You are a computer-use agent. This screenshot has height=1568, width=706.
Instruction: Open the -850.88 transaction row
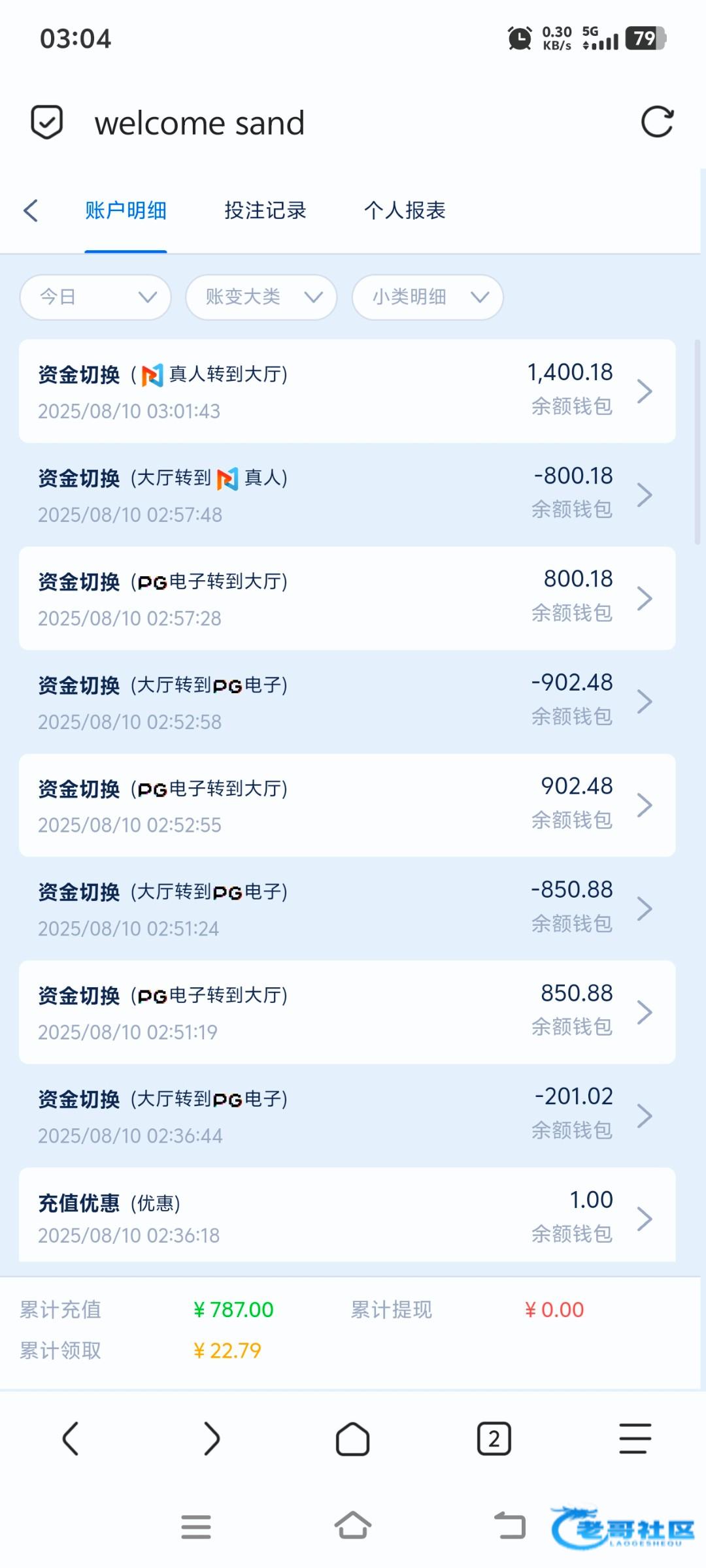[x=347, y=909]
